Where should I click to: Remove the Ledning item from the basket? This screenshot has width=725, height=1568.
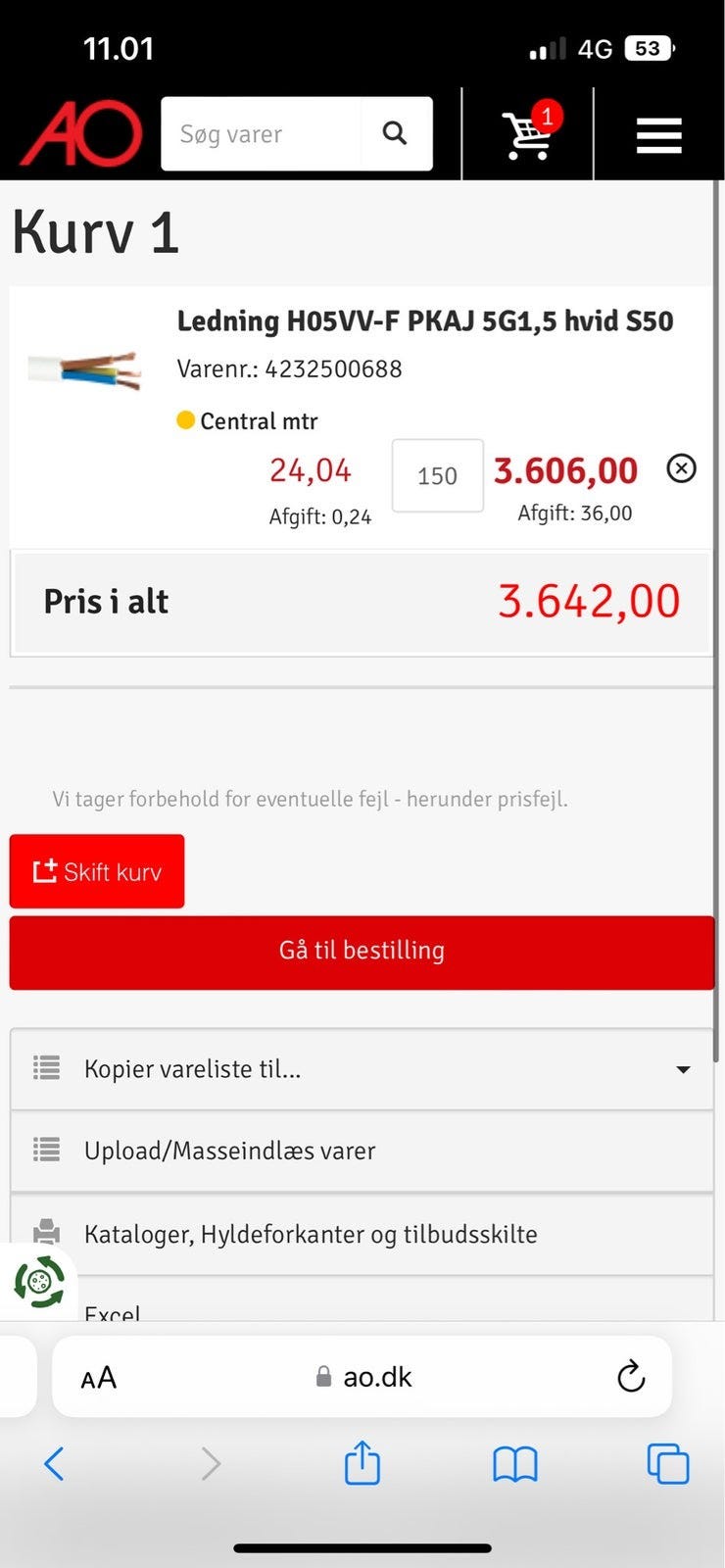[681, 468]
